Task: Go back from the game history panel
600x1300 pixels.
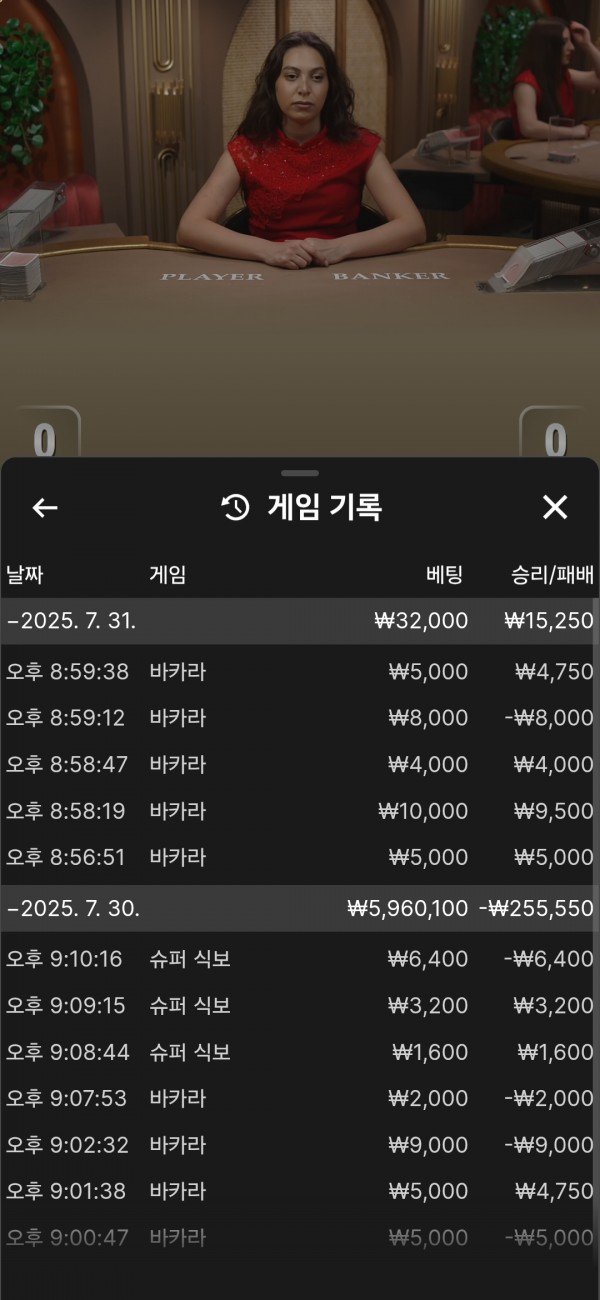Action: pos(45,508)
